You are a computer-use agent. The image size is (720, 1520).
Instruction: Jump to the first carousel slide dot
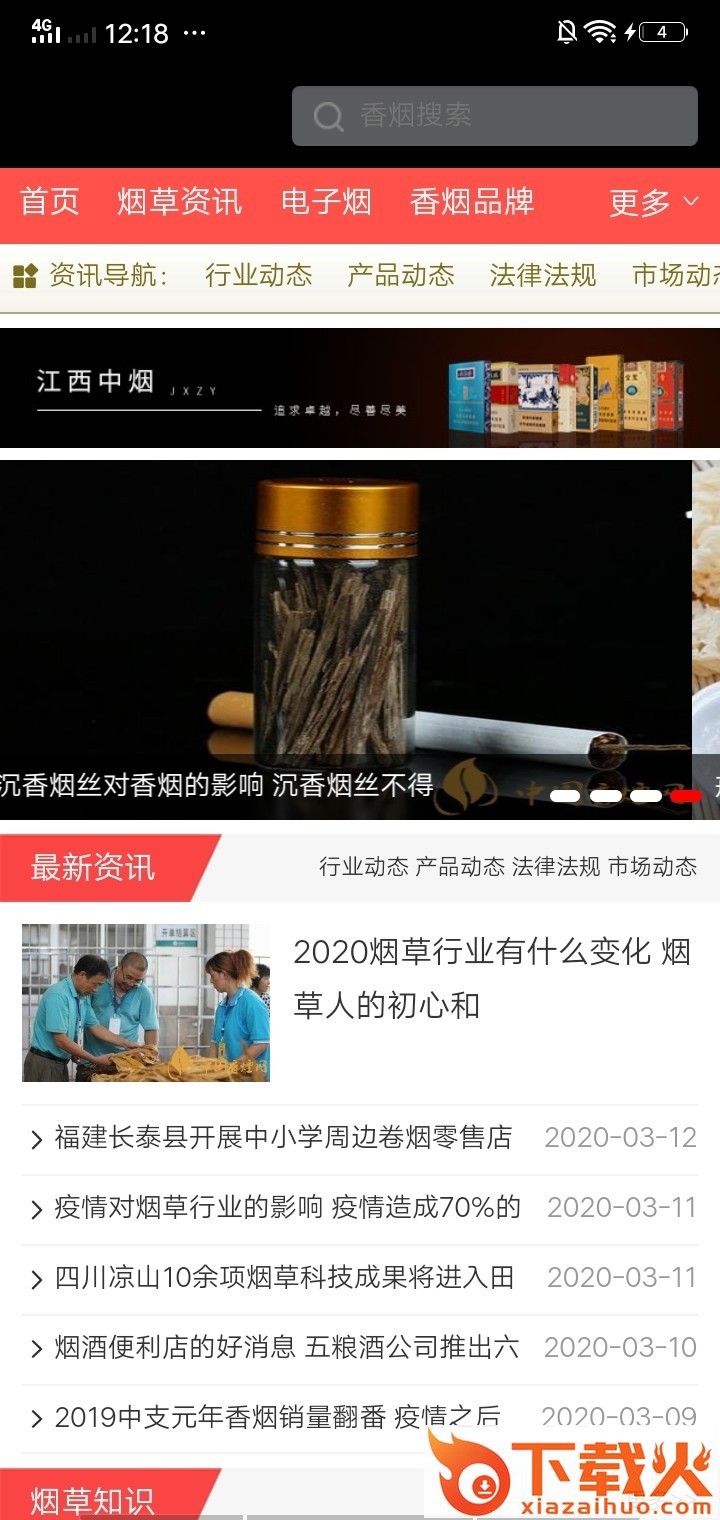click(x=566, y=796)
